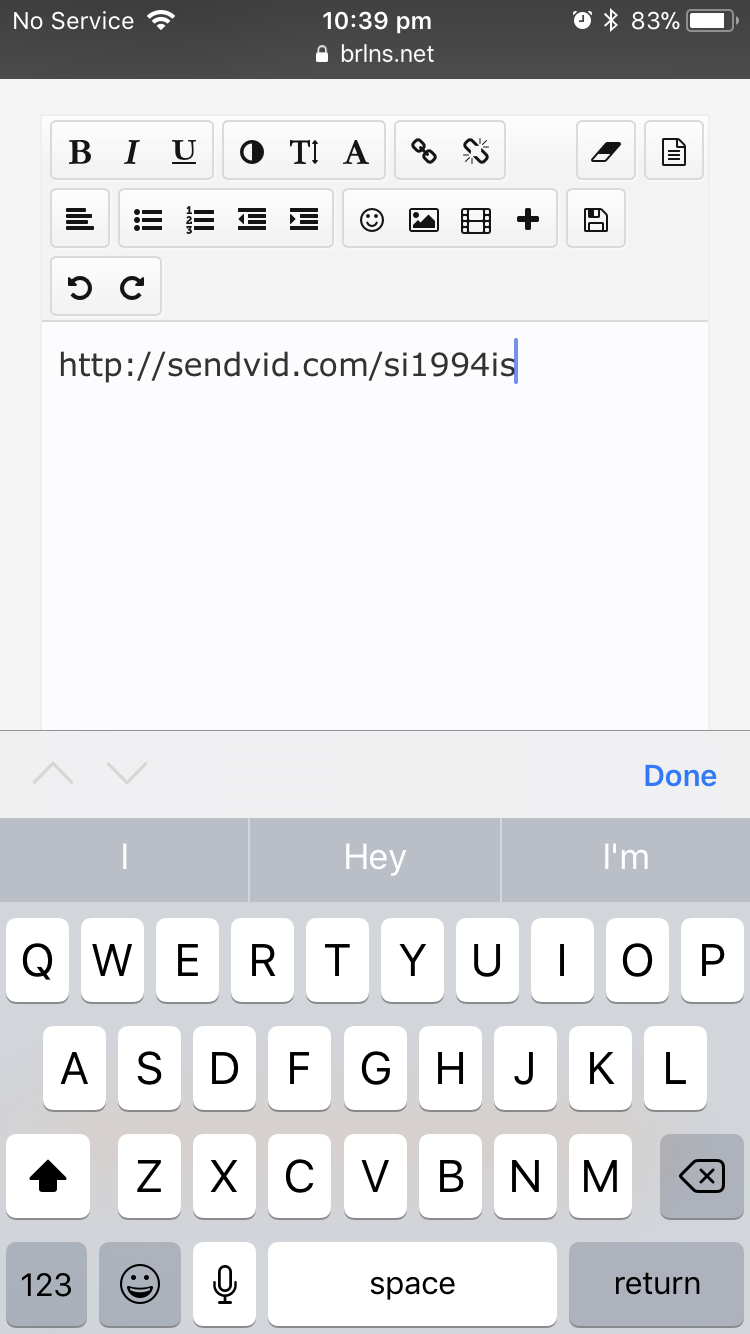Image resolution: width=750 pixels, height=1334 pixels.
Task: Insert a numbered list
Action: tap(200, 219)
